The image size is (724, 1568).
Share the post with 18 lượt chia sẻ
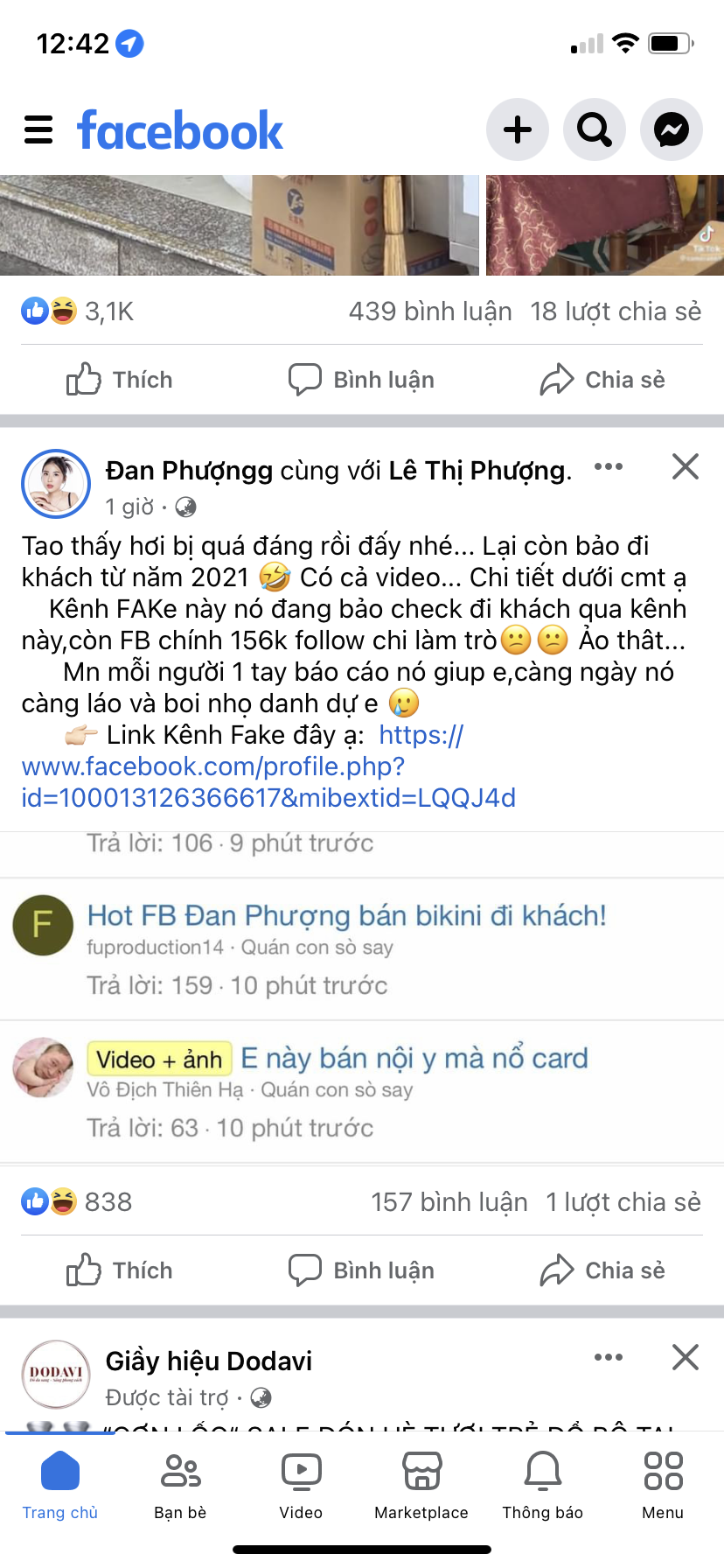pos(602,380)
